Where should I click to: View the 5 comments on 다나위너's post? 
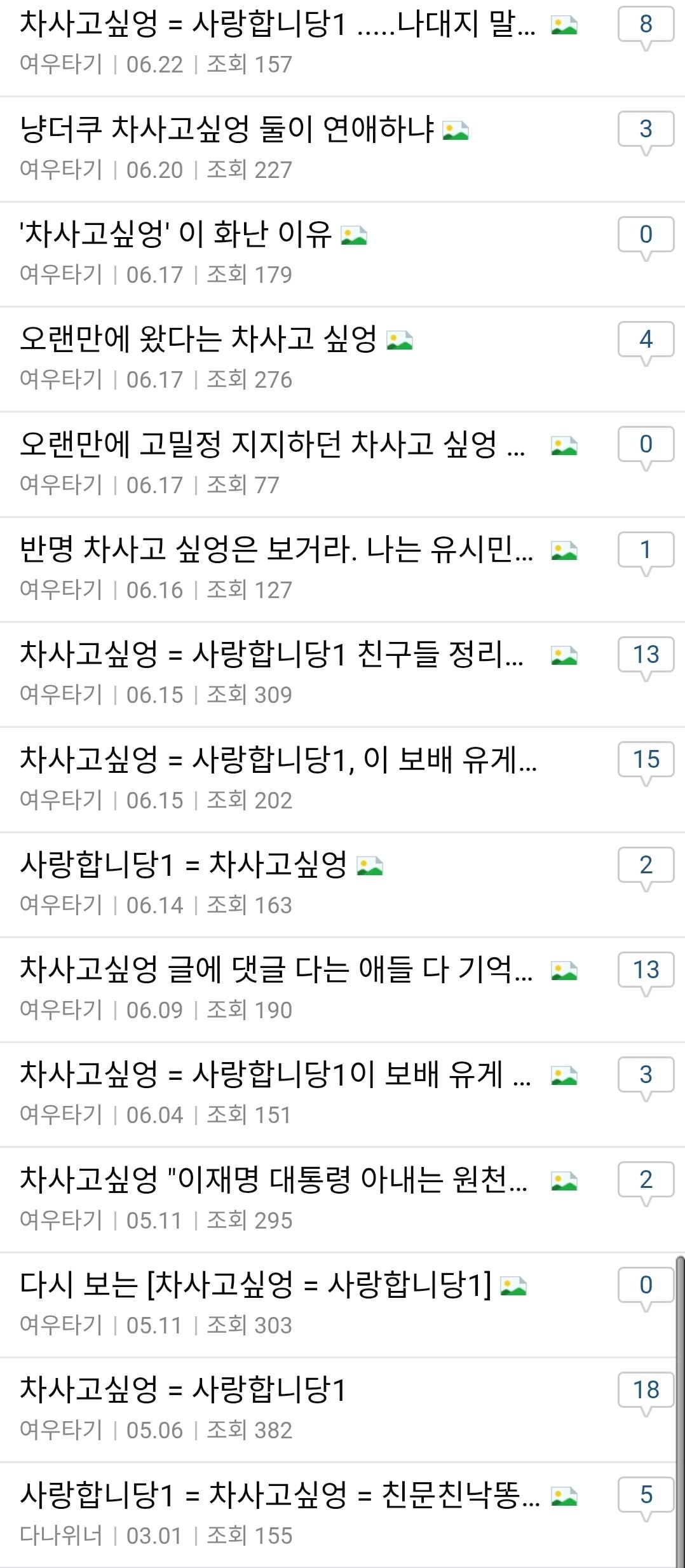[646, 1499]
